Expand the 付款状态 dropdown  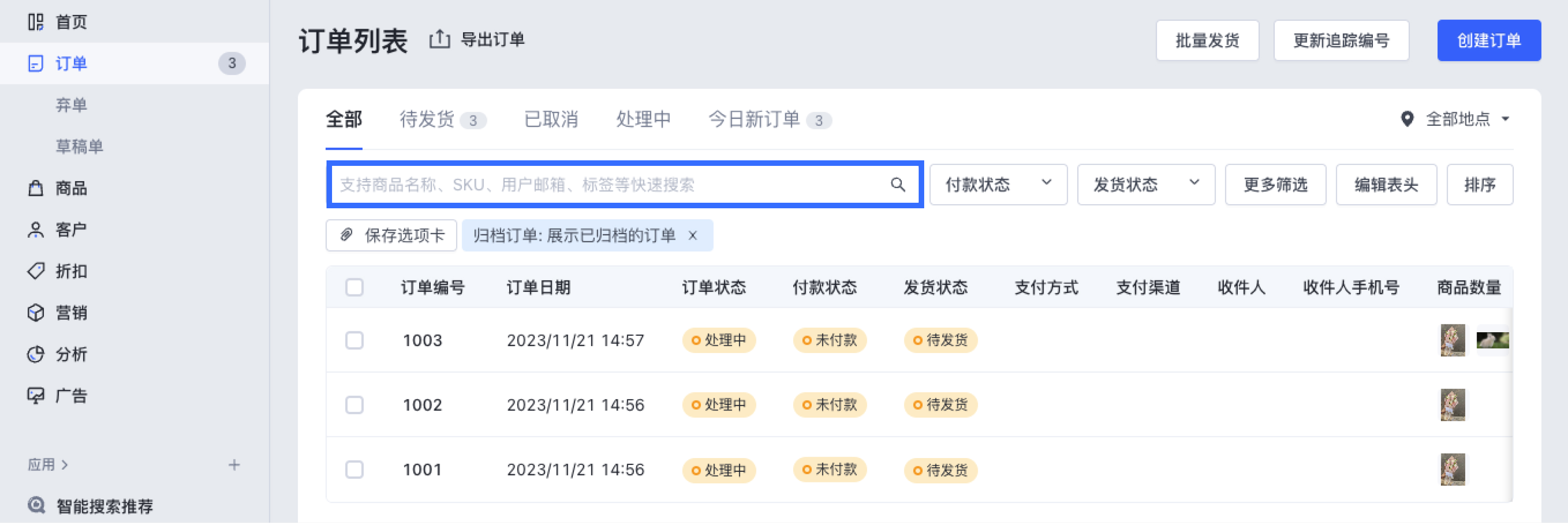998,185
